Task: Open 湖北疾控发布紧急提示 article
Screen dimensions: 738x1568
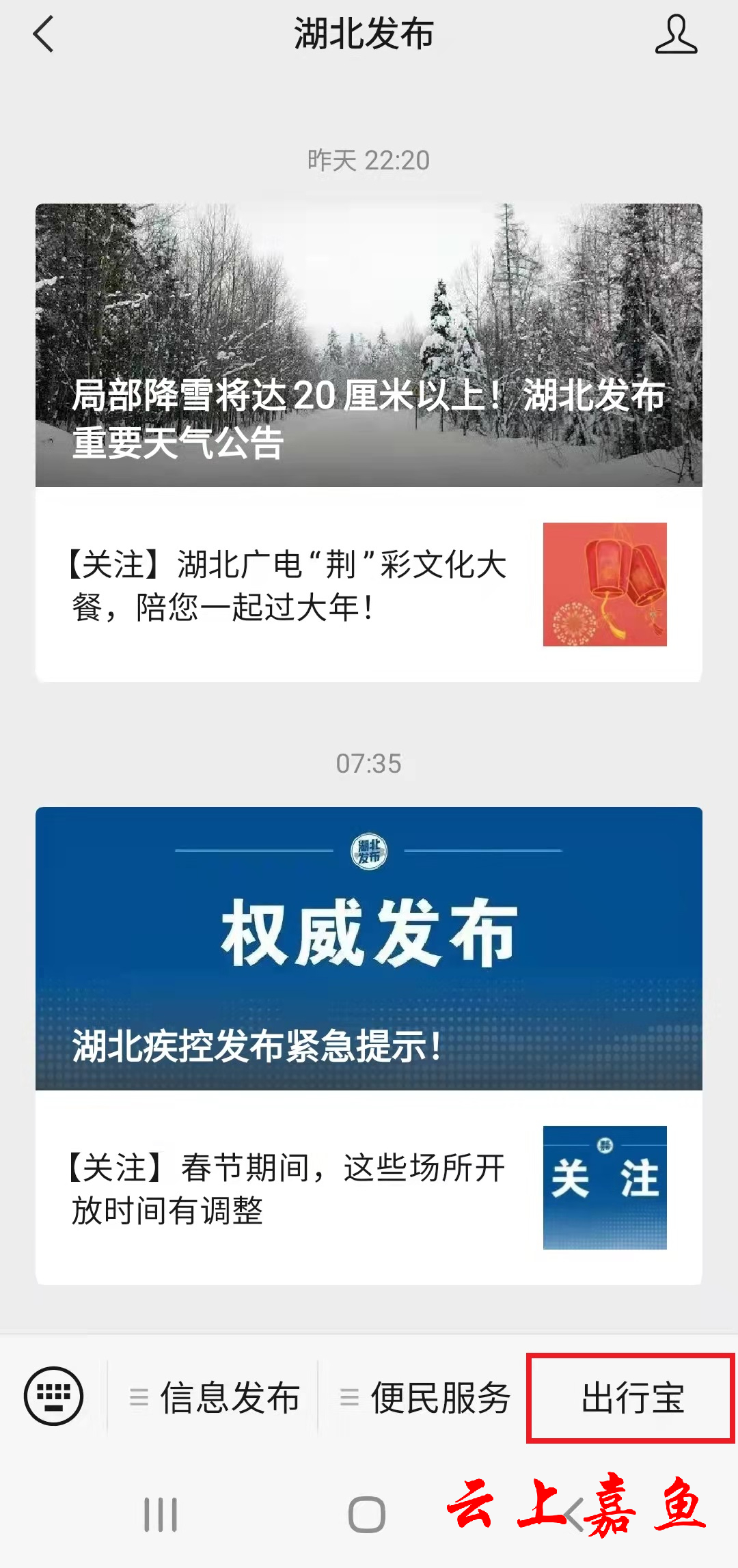Action: tap(369, 948)
